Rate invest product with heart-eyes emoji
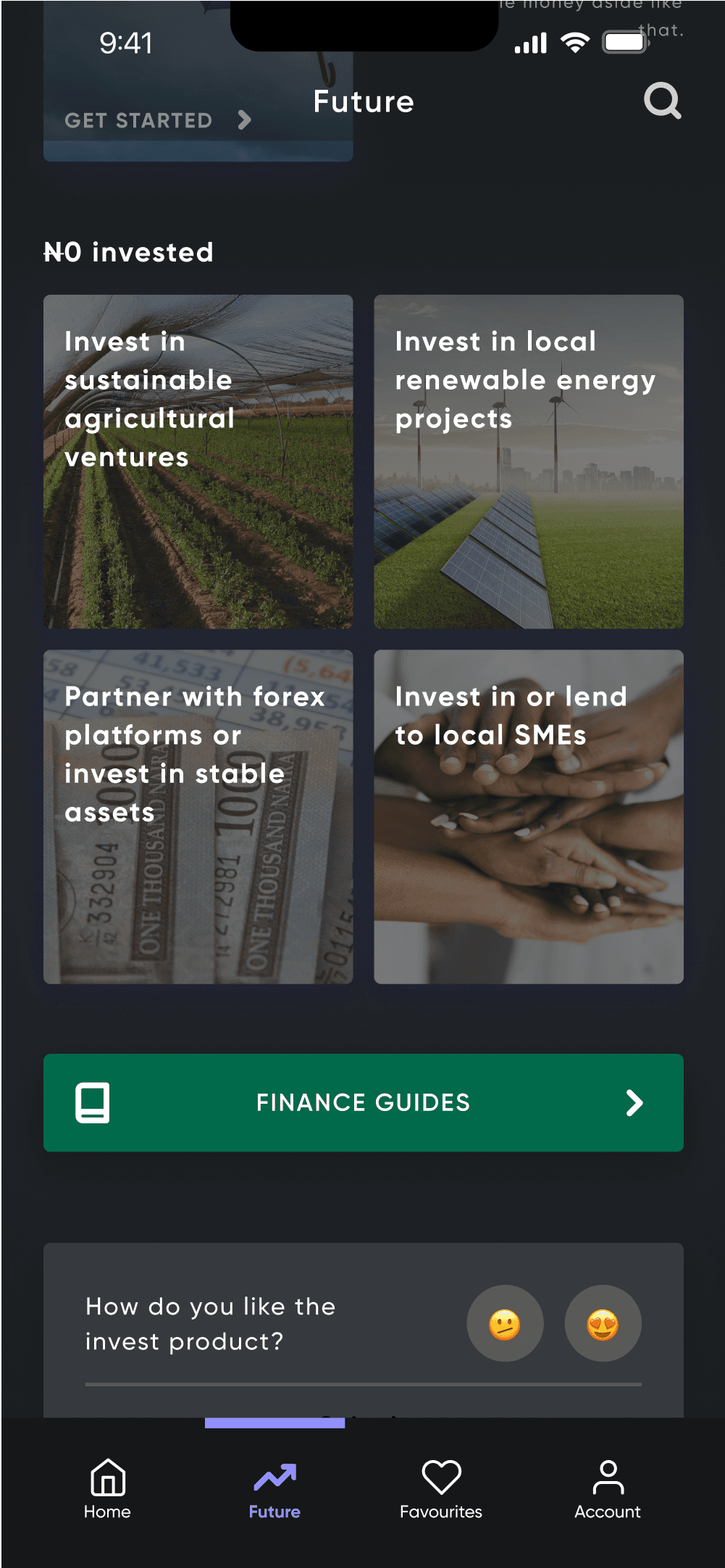Viewport: 725px width, 1568px height. point(603,1324)
